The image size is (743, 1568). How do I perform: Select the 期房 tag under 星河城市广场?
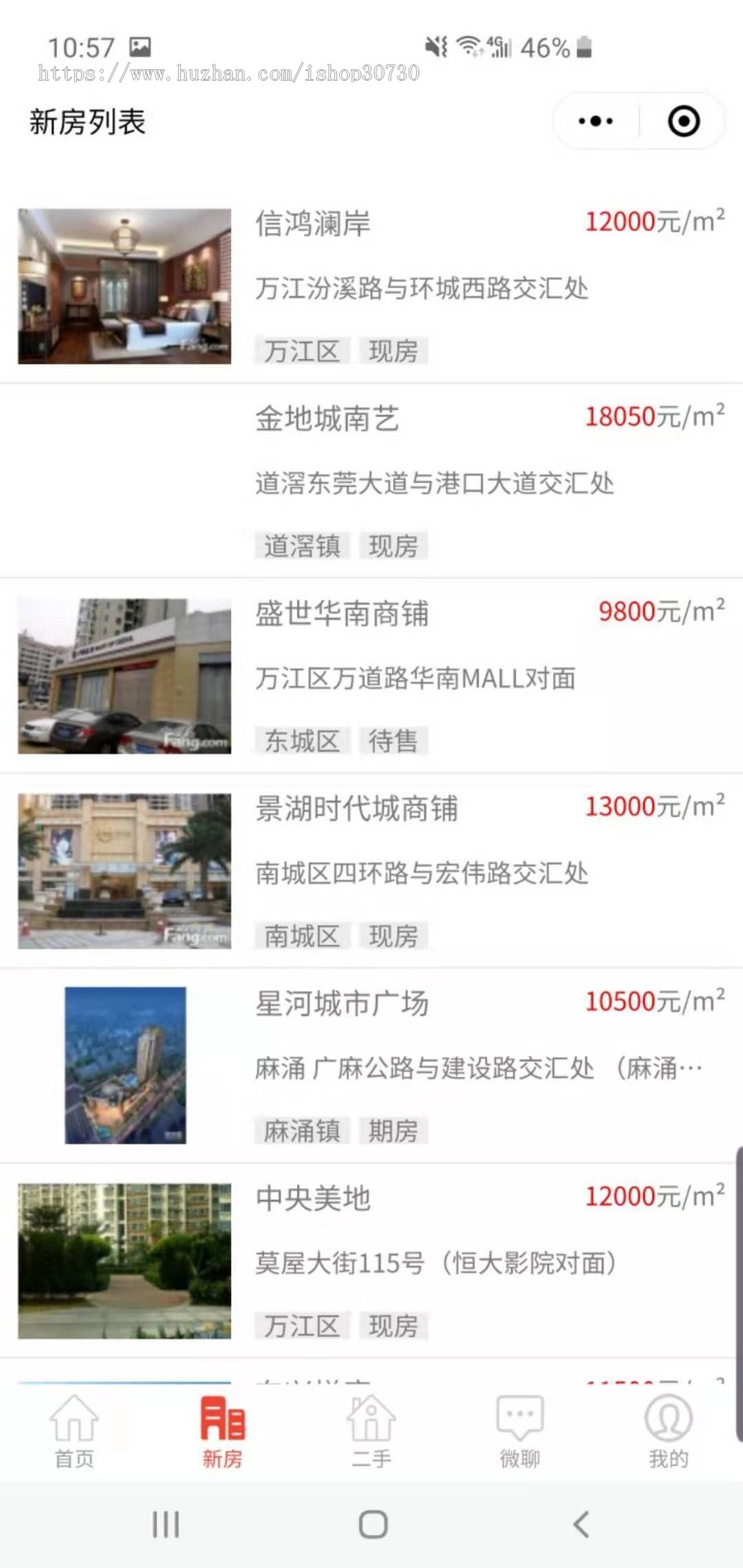(x=394, y=1130)
